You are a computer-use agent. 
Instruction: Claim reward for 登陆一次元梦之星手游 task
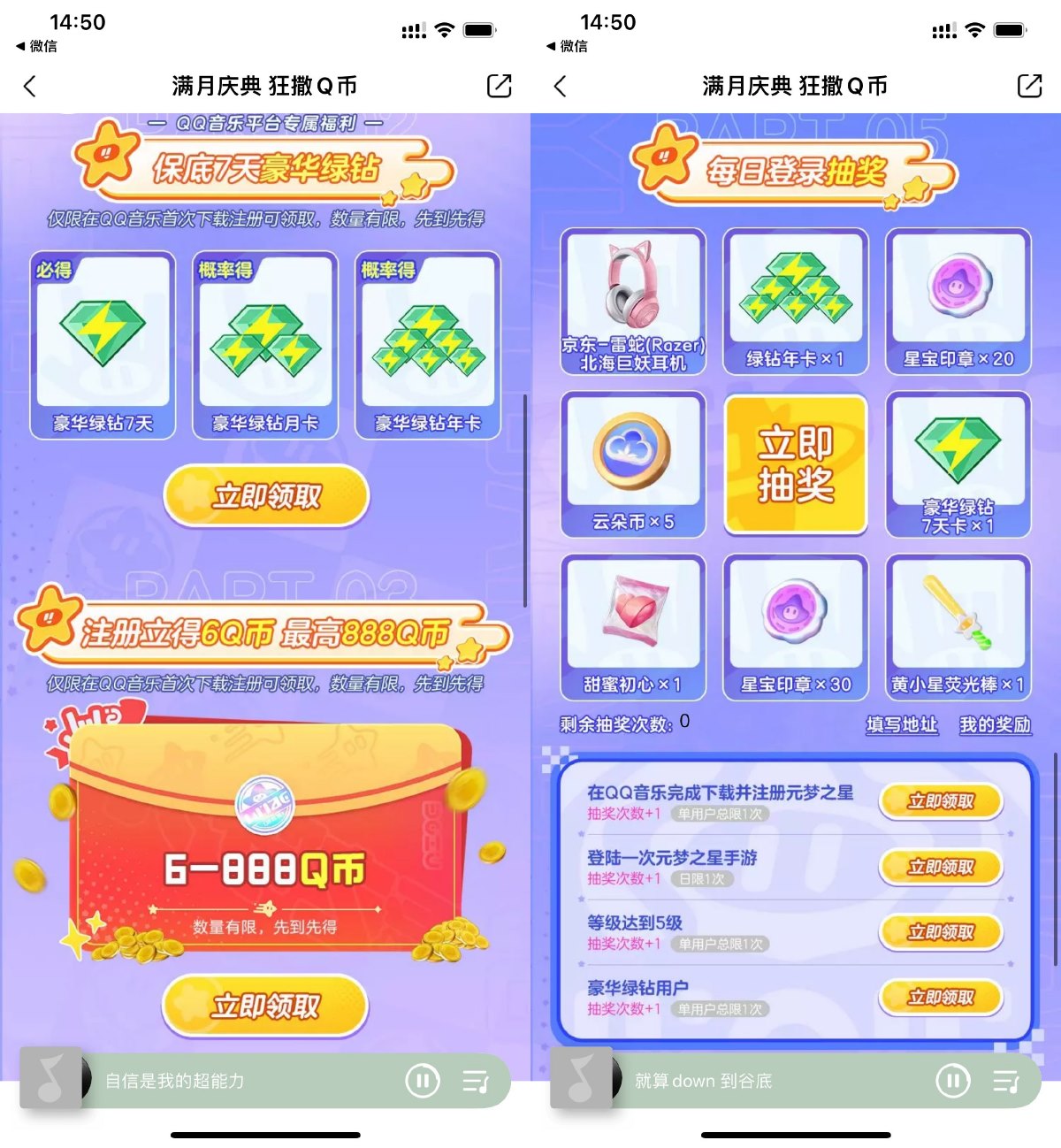pyautogui.click(x=941, y=867)
